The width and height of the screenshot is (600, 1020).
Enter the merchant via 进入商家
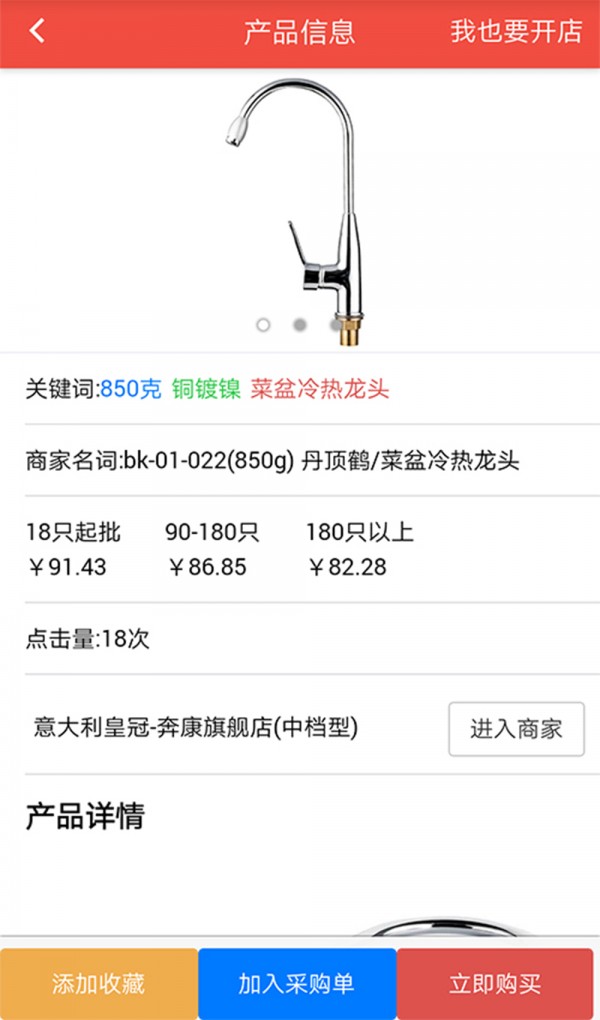coord(516,729)
